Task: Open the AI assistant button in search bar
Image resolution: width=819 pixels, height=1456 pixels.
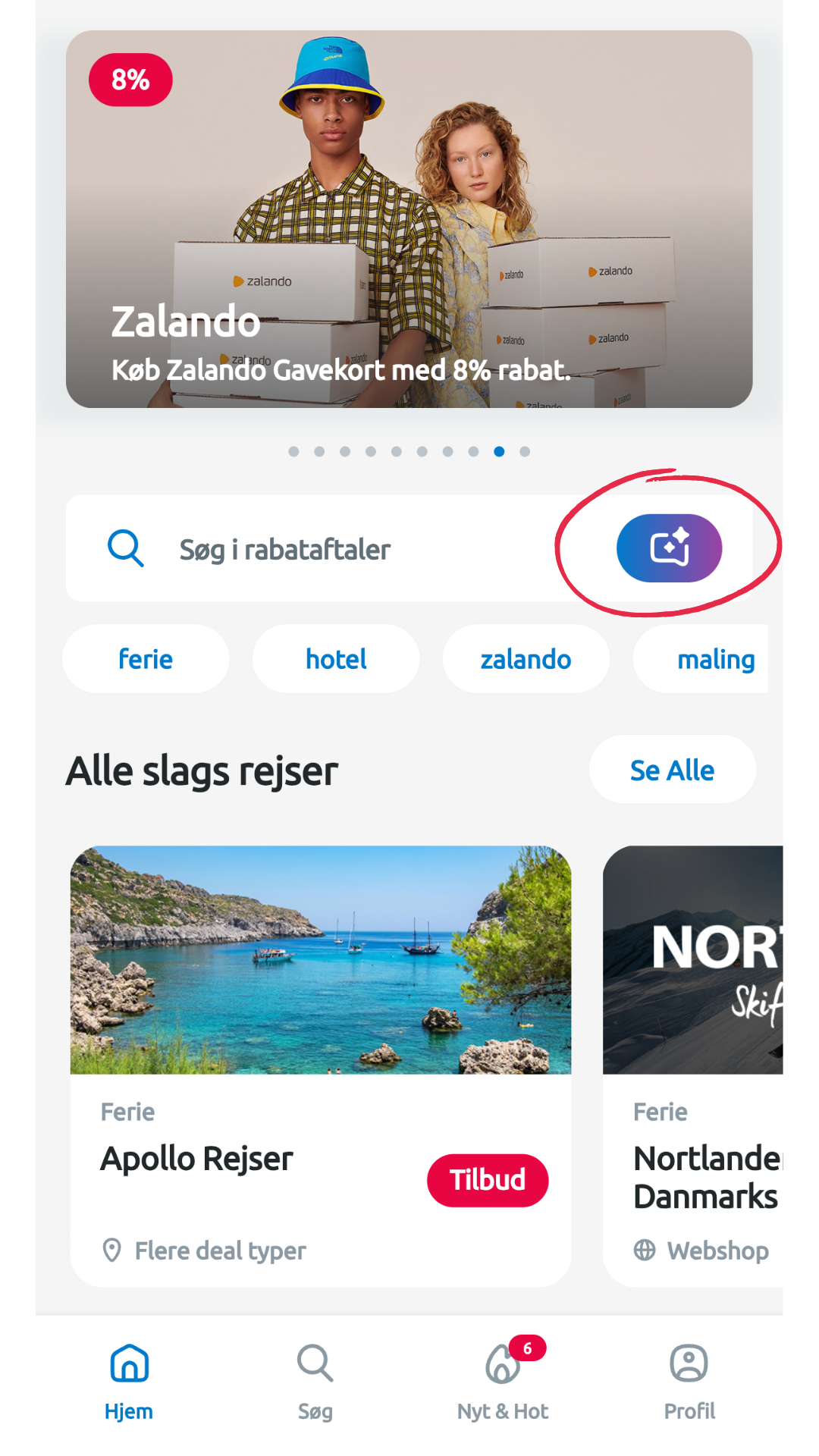Action: [x=669, y=548]
